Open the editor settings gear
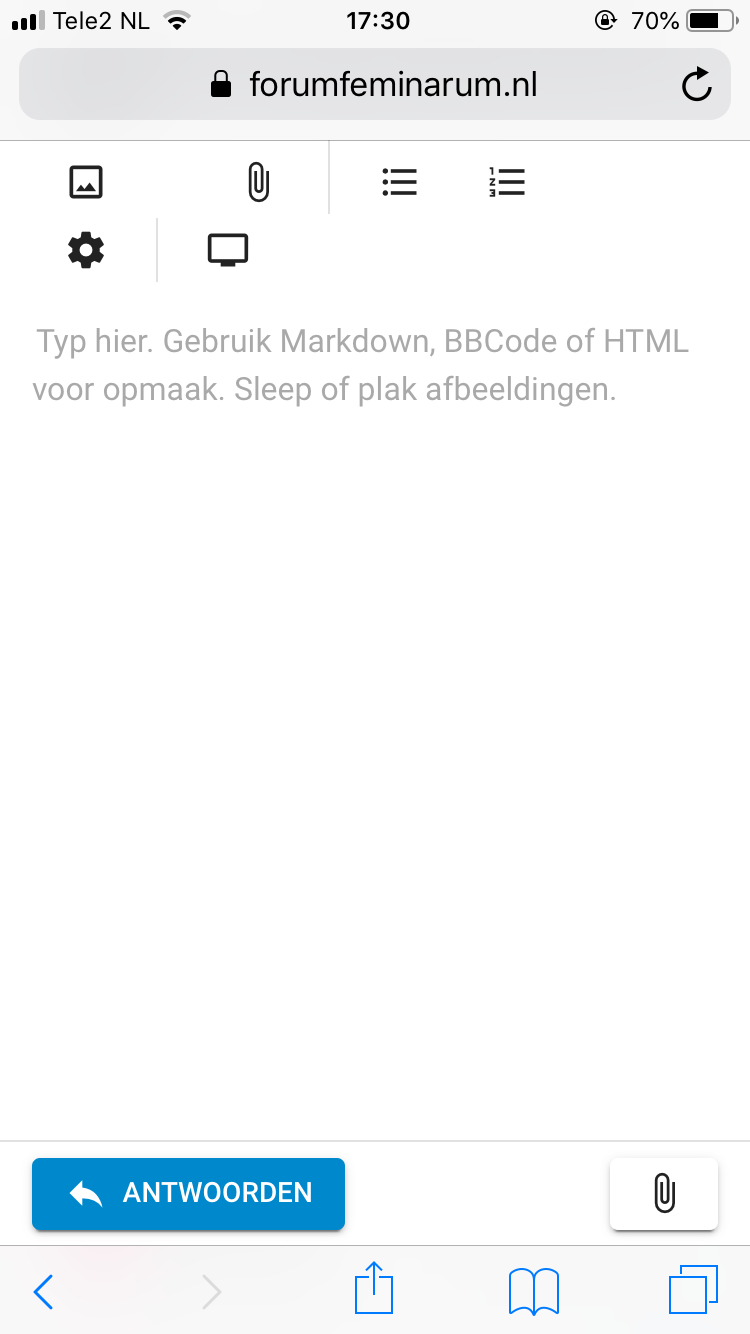This screenshot has height=1334, width=750. (86, 249)
